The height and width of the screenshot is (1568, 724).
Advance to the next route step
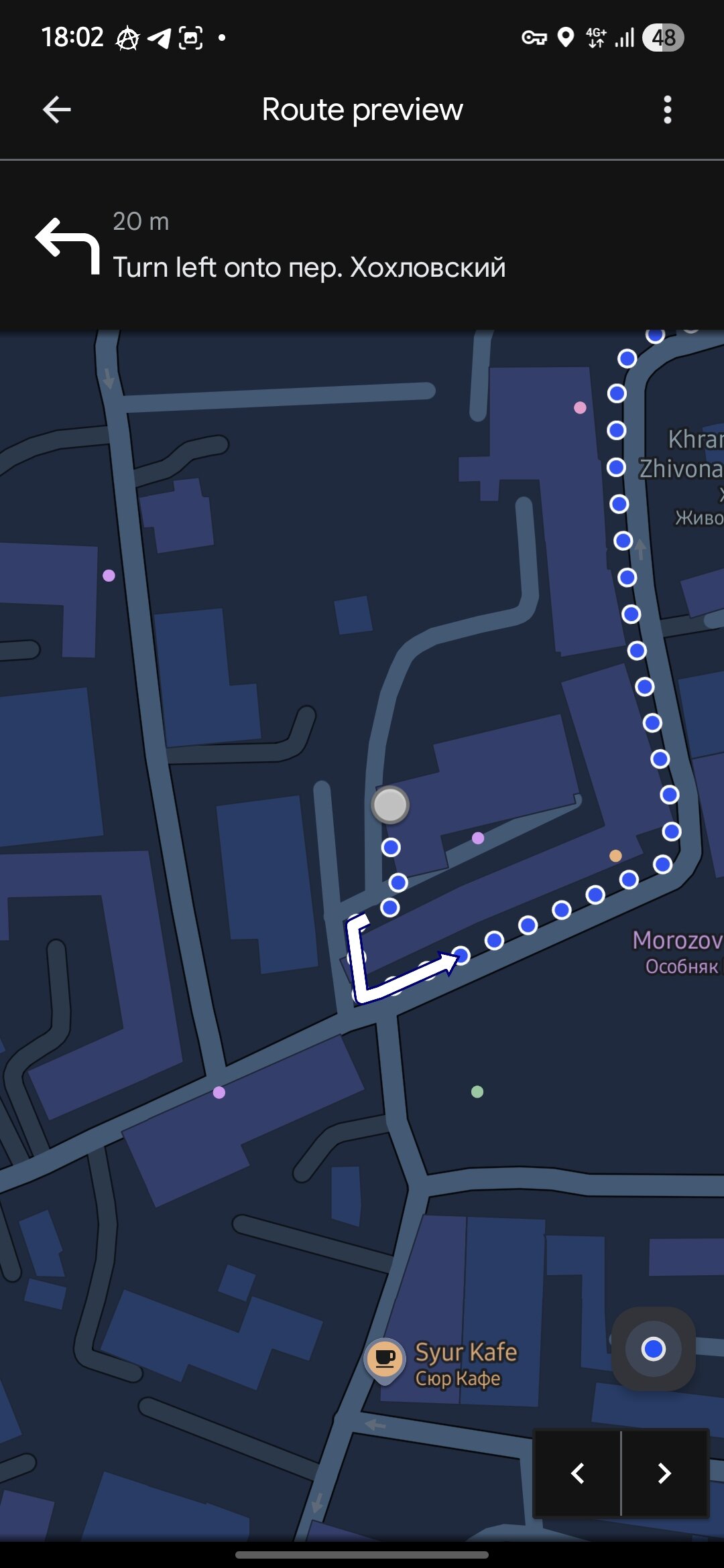click(x=664, y=1473)
